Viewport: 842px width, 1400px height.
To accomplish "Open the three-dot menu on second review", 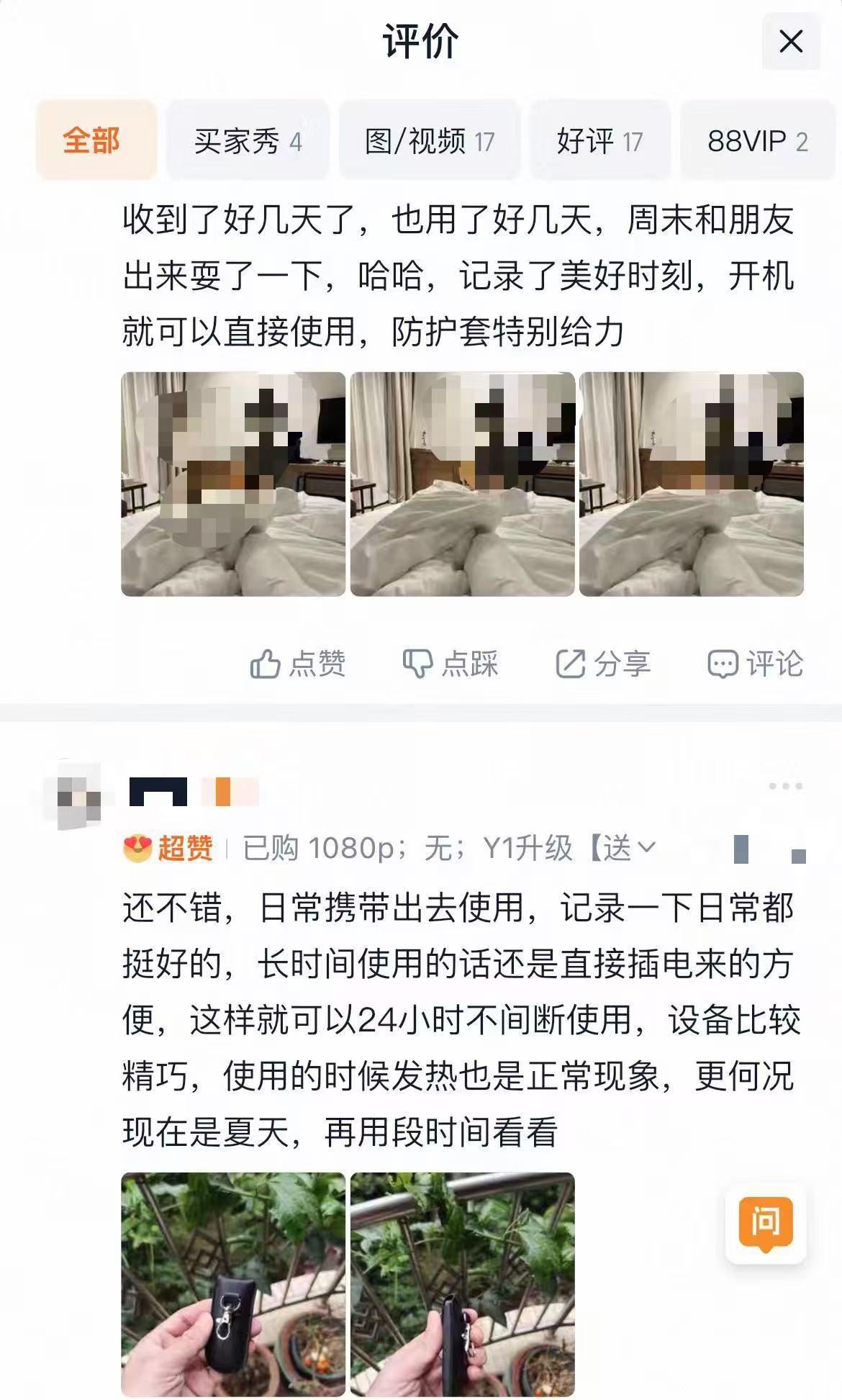I will tap(785, 786).
